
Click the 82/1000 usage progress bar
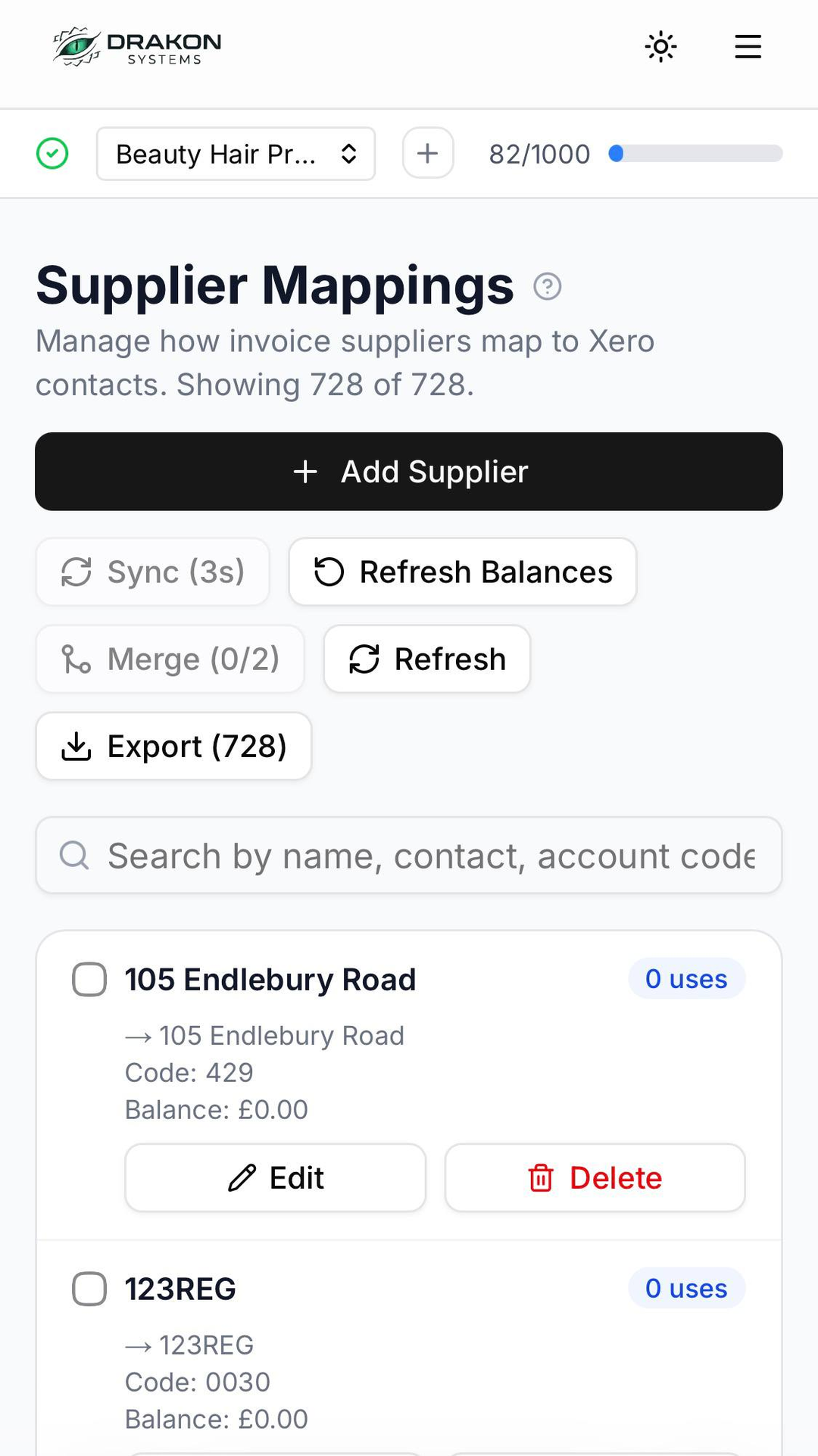point(696,153)
